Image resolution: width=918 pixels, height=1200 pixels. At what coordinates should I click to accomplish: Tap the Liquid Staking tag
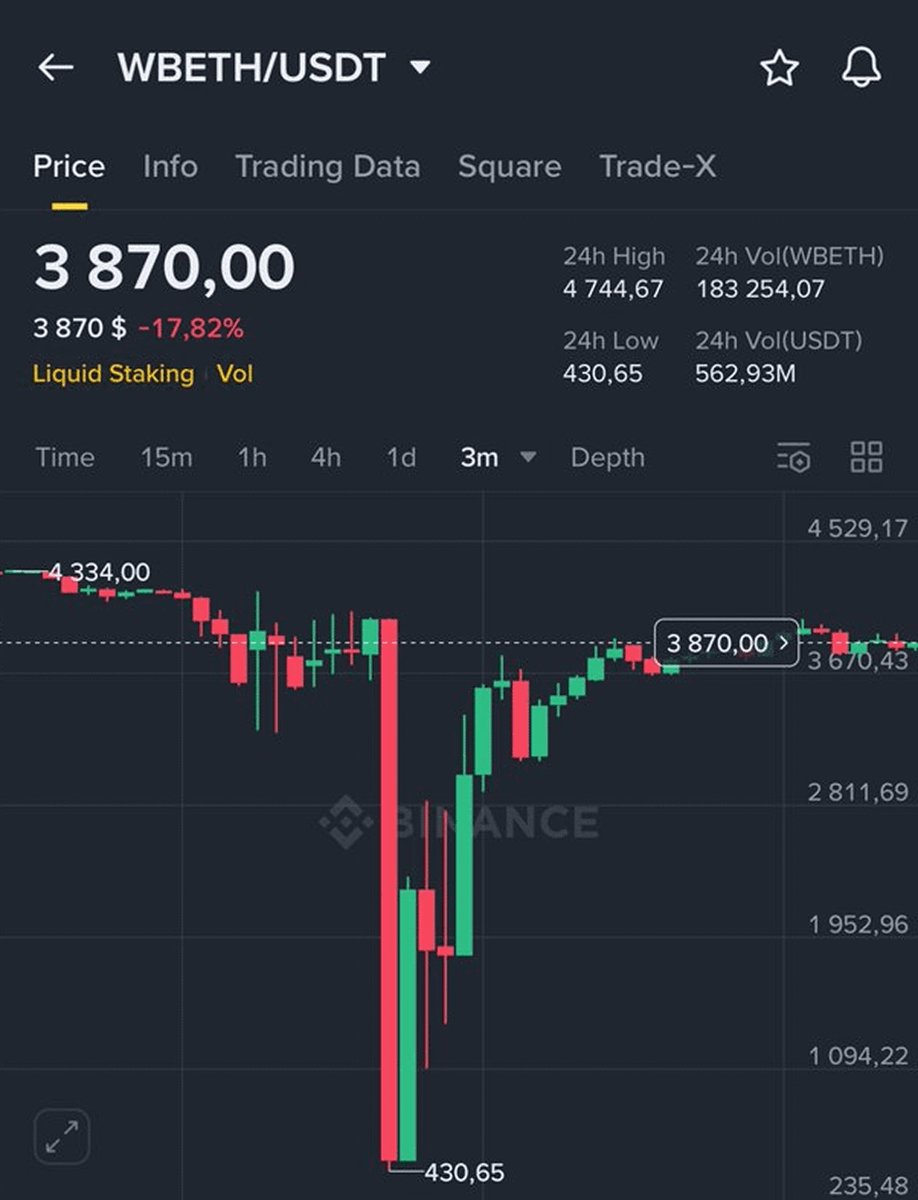[113, 374]
